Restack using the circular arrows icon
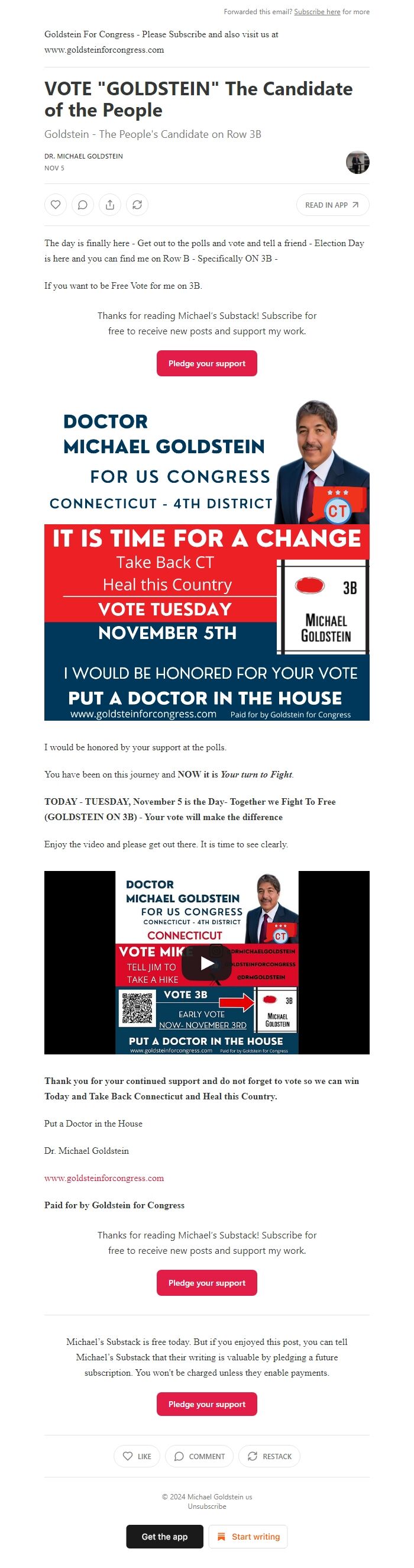 click(x=138, y=205)
